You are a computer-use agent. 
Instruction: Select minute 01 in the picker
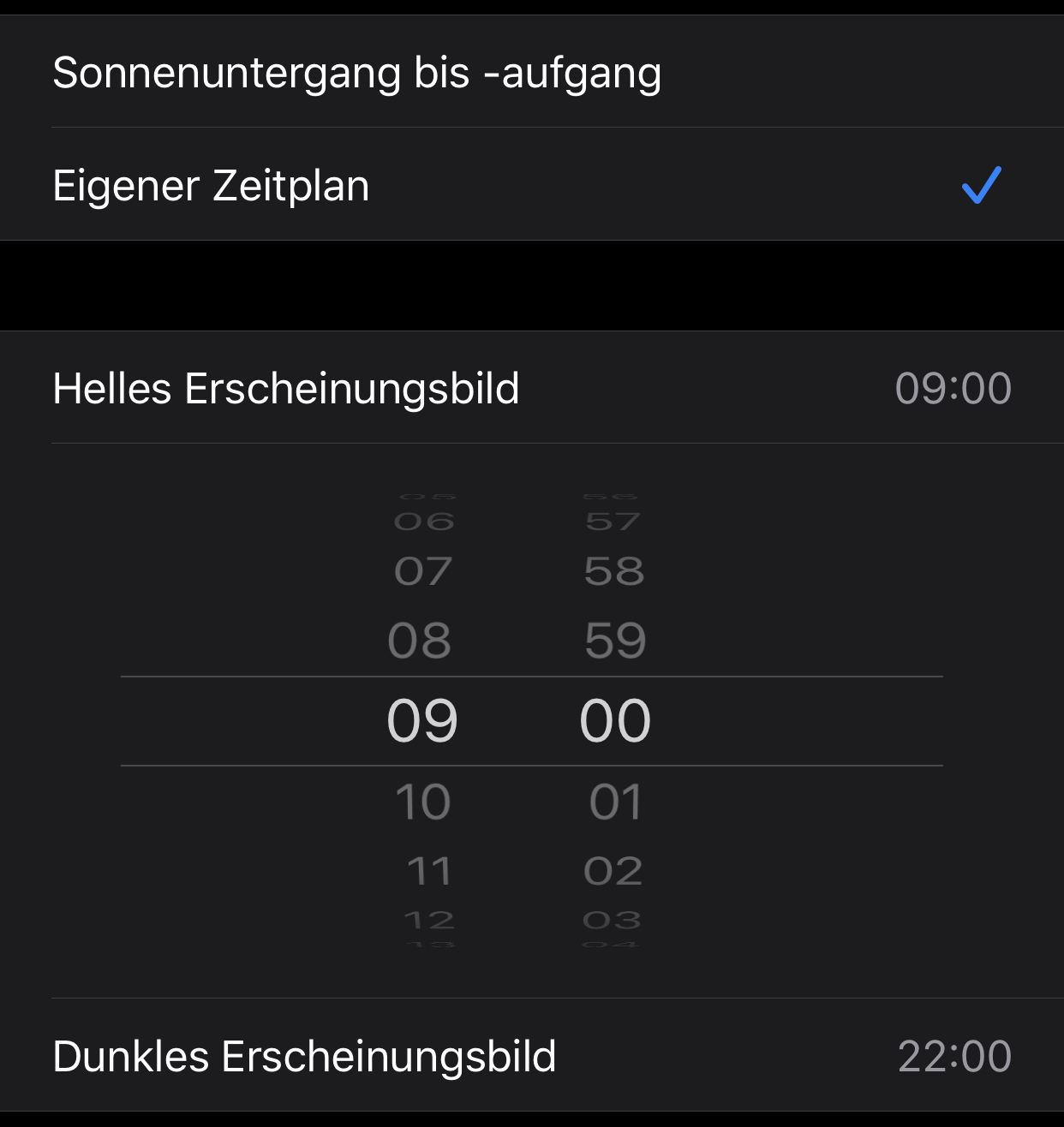[615, 802]
